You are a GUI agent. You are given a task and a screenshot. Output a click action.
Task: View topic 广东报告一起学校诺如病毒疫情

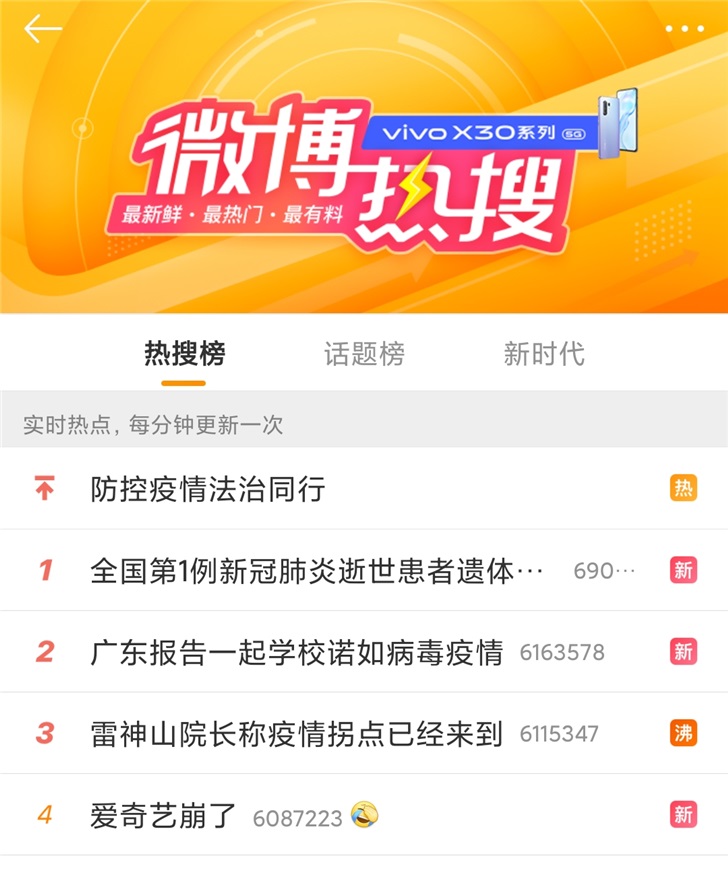point(296,653)
